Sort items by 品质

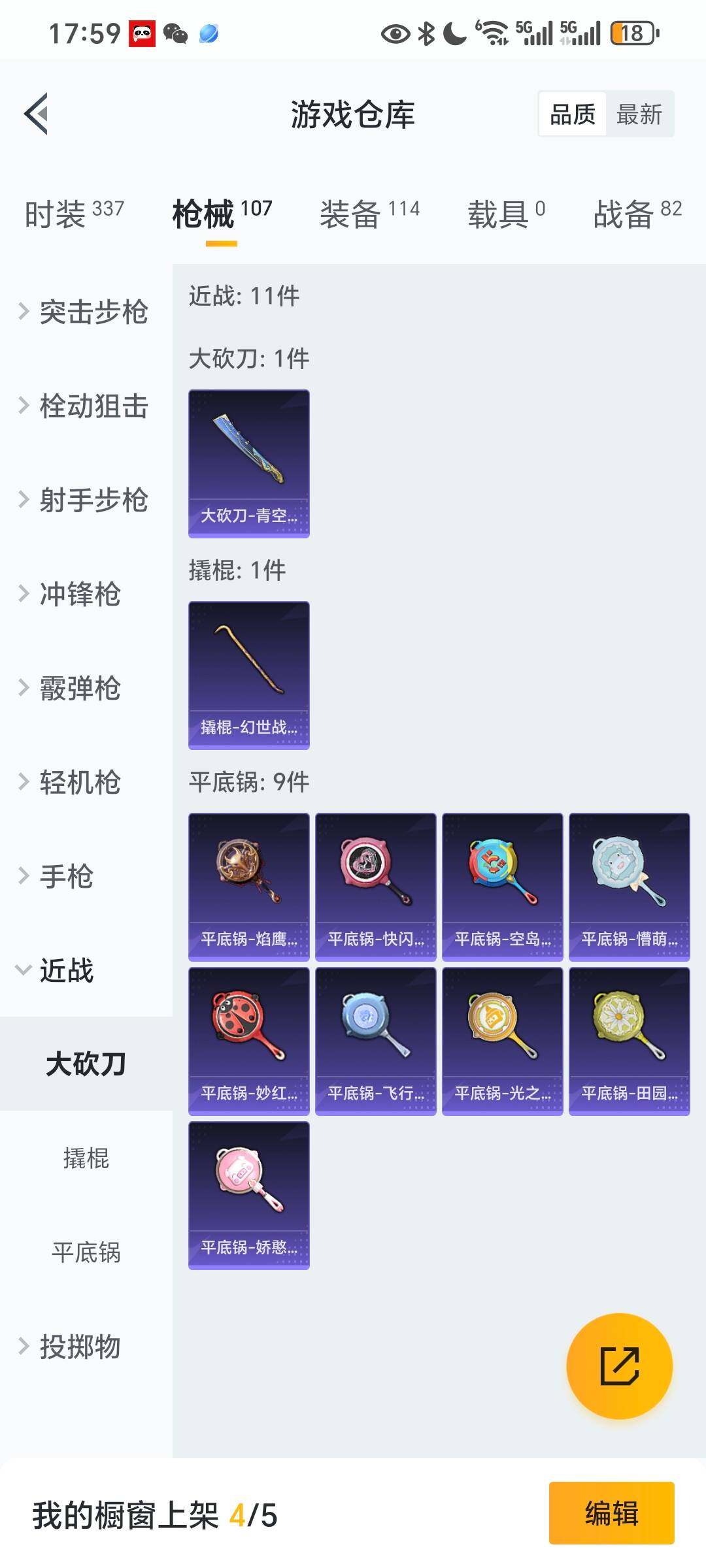click(573, 114)
